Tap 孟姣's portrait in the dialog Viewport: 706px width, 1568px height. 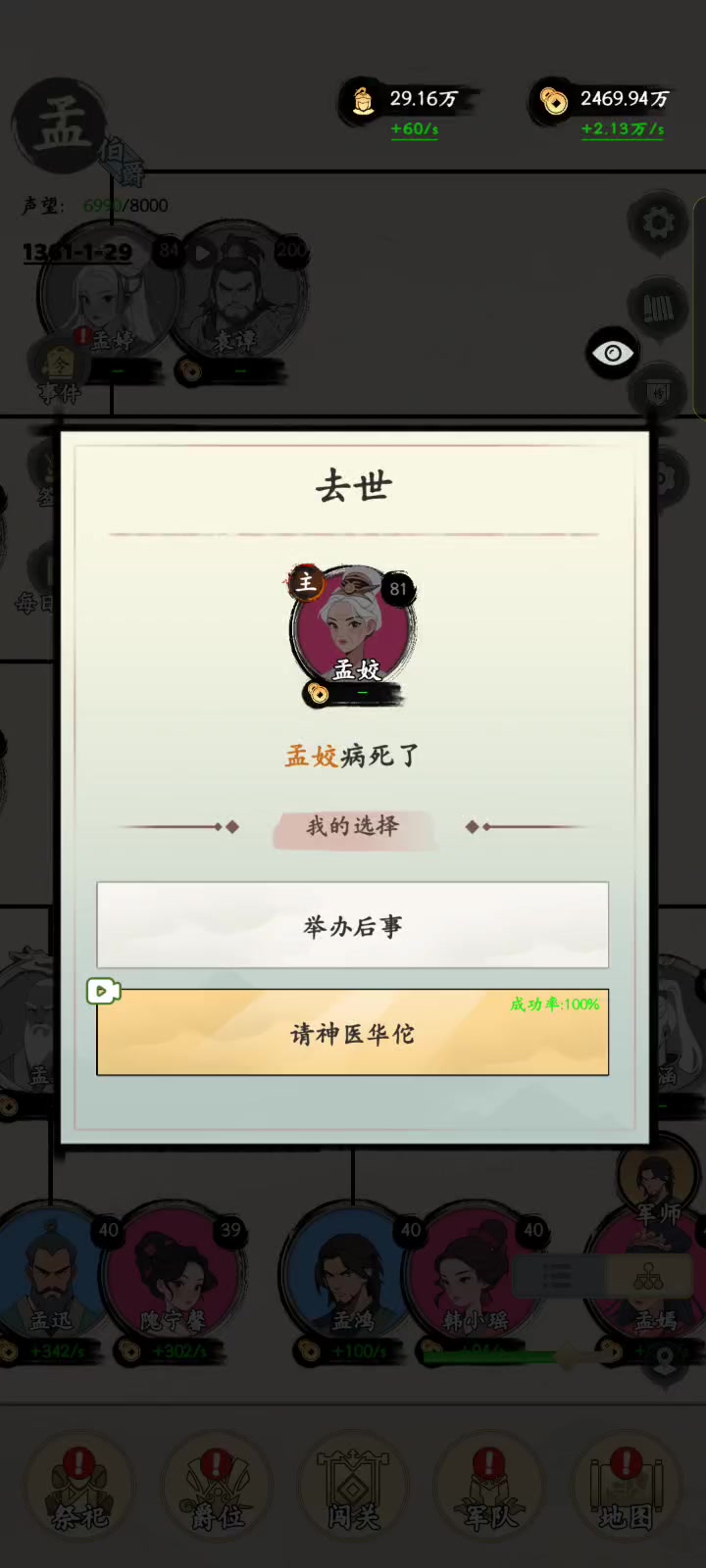point(353,627)
